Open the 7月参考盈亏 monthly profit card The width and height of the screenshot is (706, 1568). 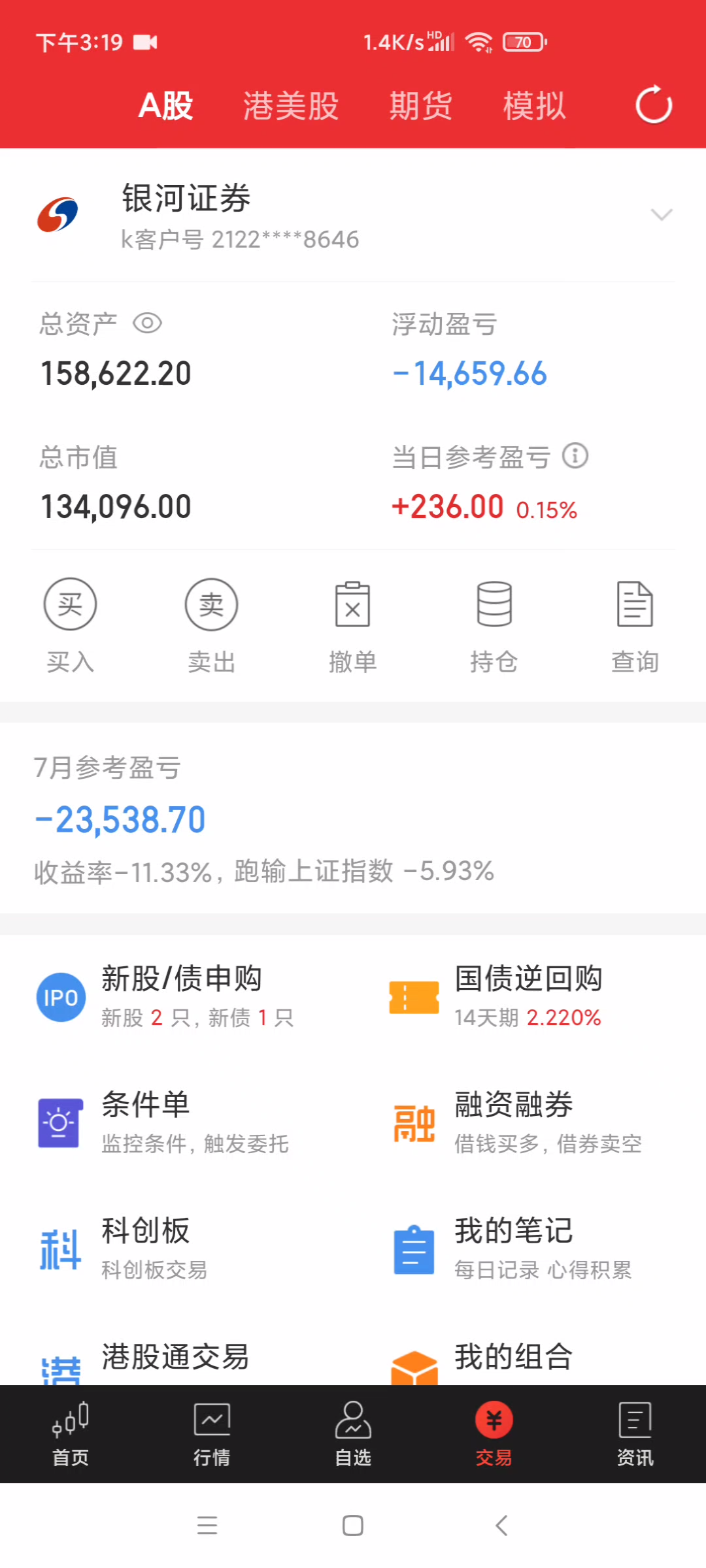pos(353,819)
